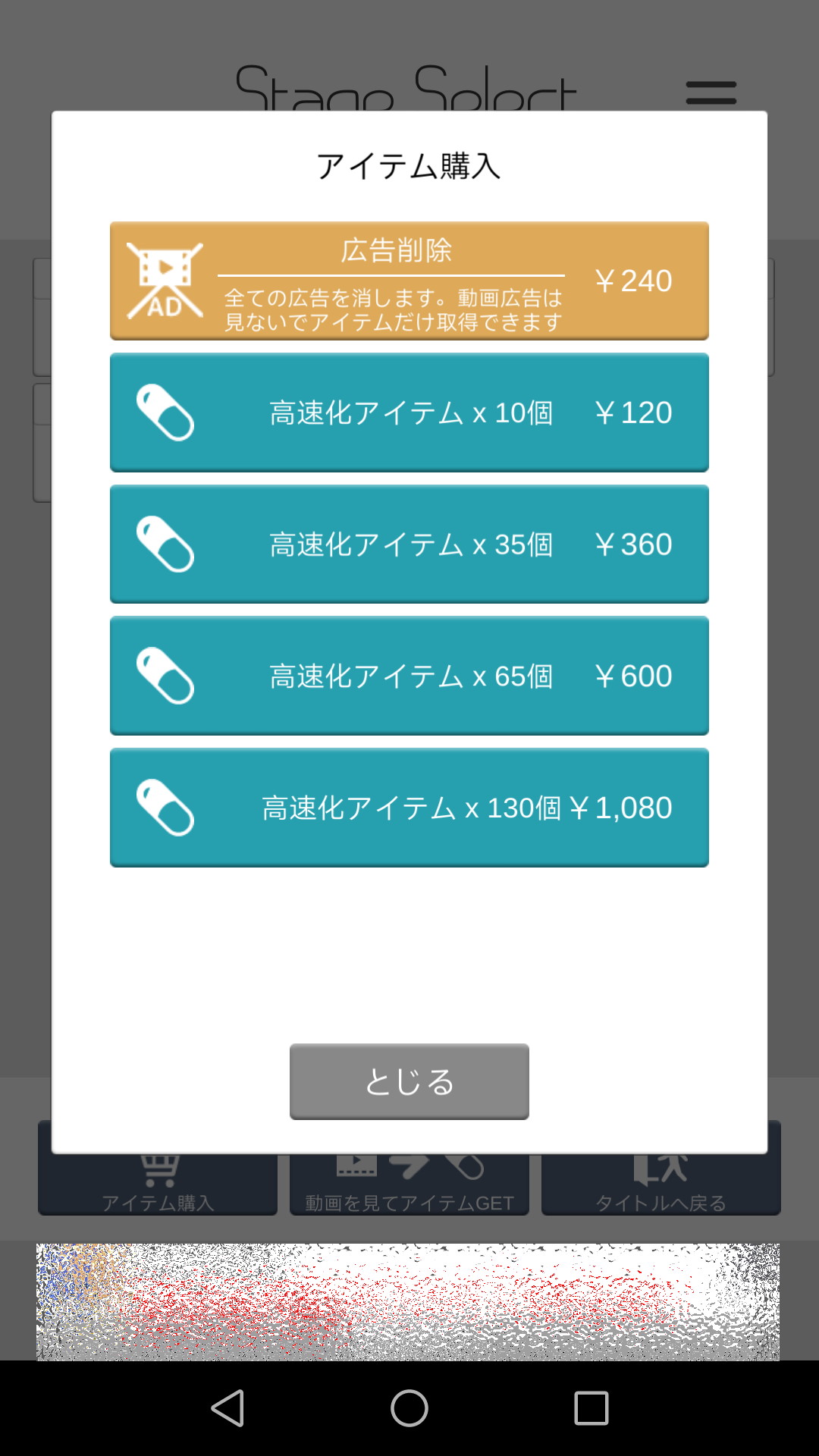
Task: Select the 高速化アイテム x 35個 pack
Action: 409,544
